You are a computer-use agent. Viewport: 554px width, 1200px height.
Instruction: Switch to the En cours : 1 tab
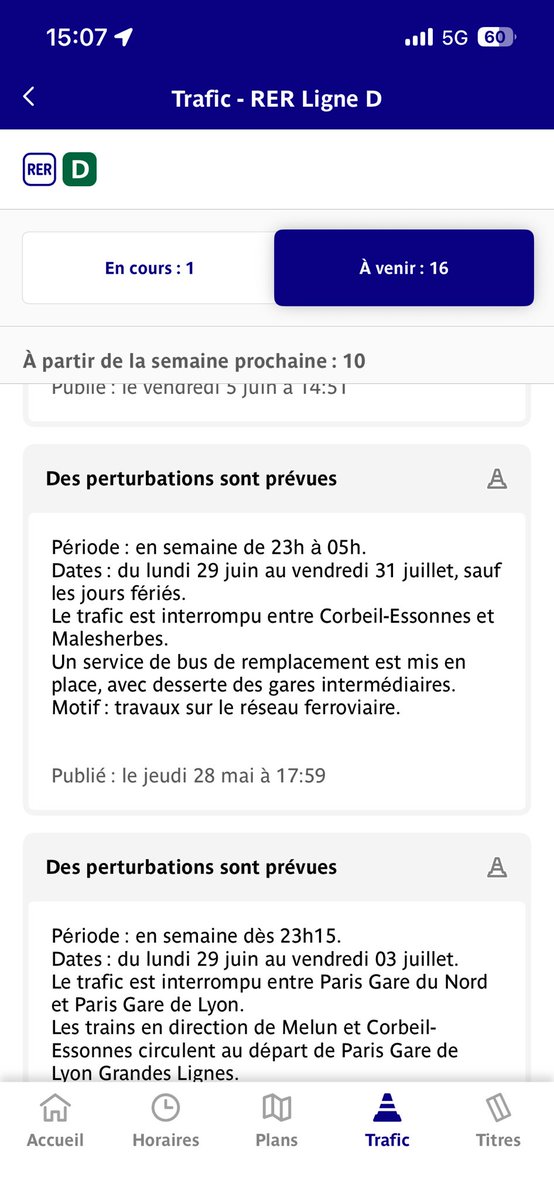(149, 268)
